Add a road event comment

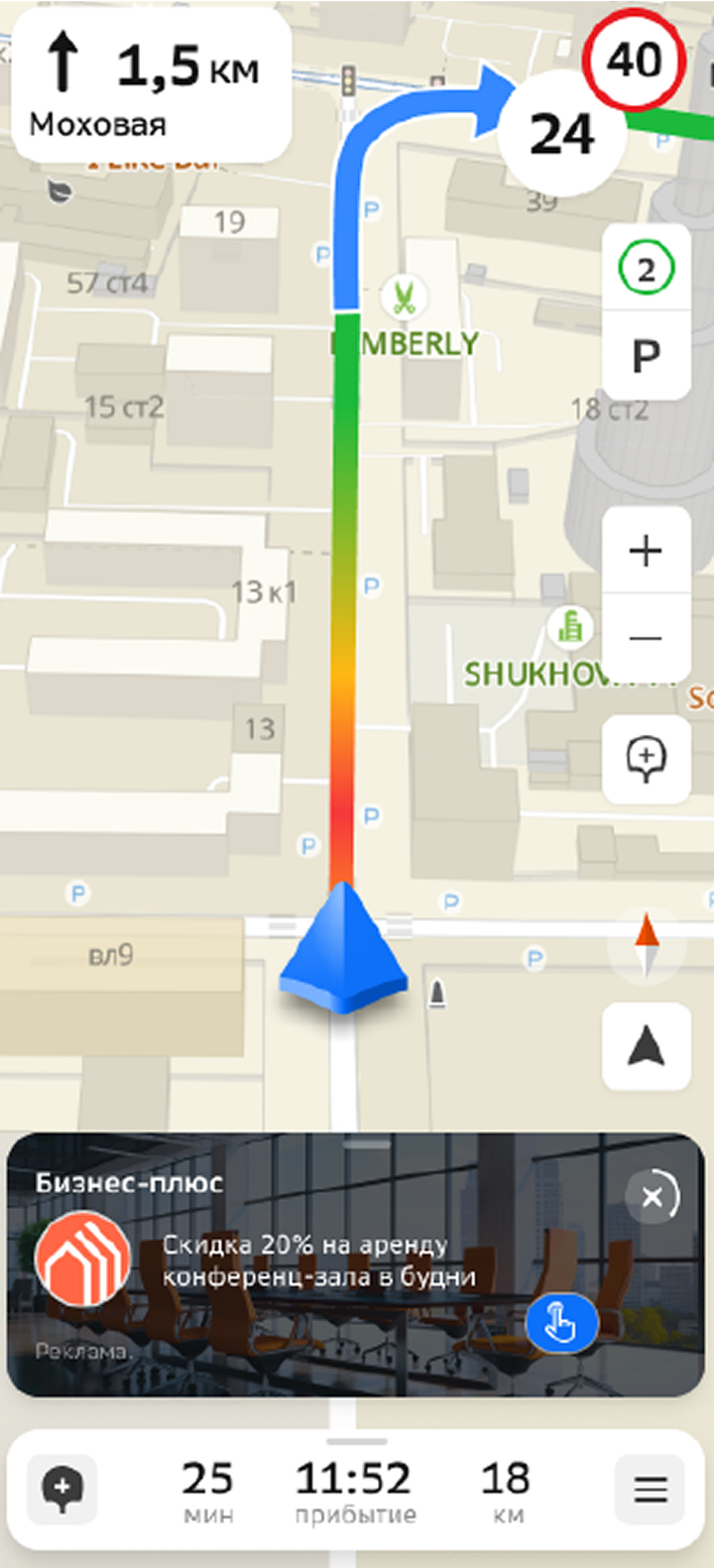(x=647, y=759)
